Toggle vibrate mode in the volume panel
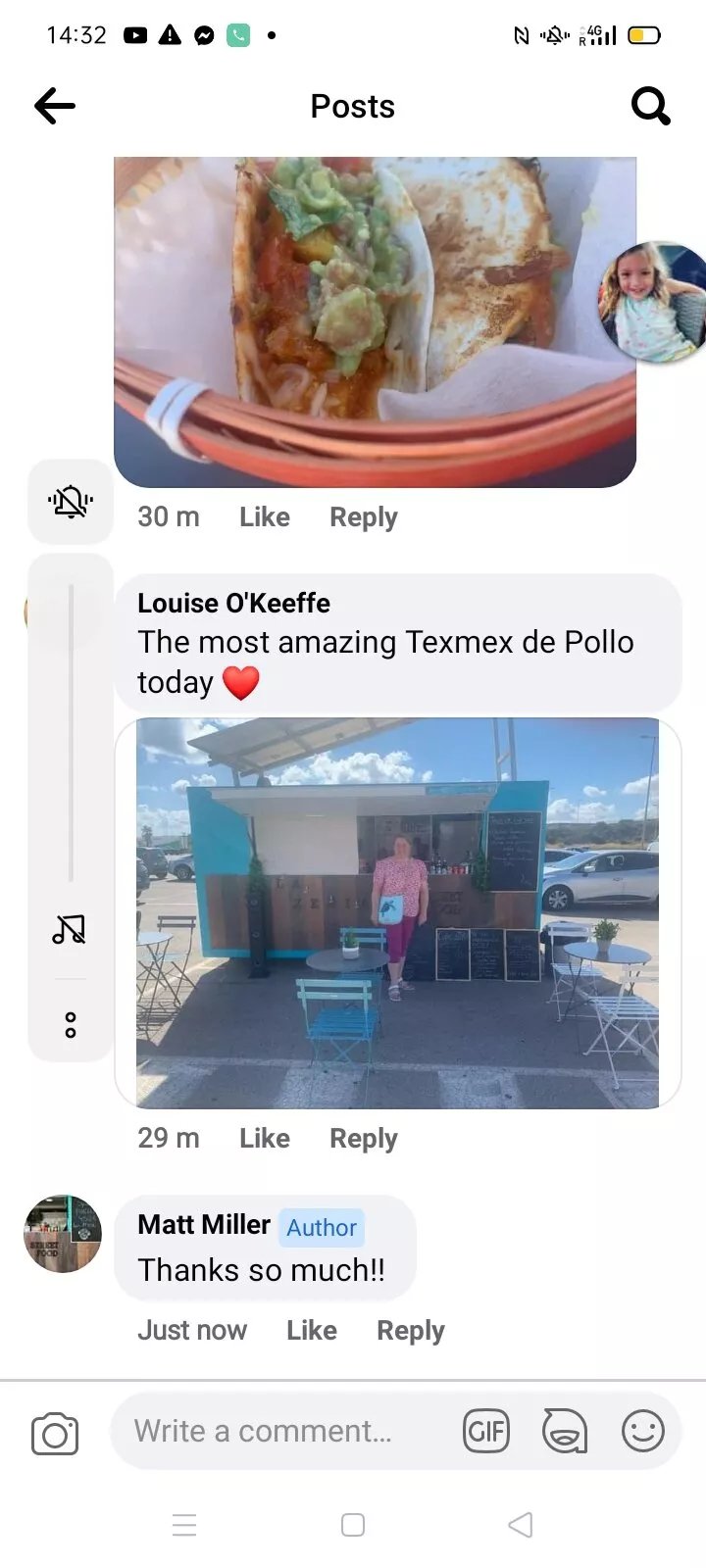706x1568 pixels. pyautogui.click(x=71, y=502)
